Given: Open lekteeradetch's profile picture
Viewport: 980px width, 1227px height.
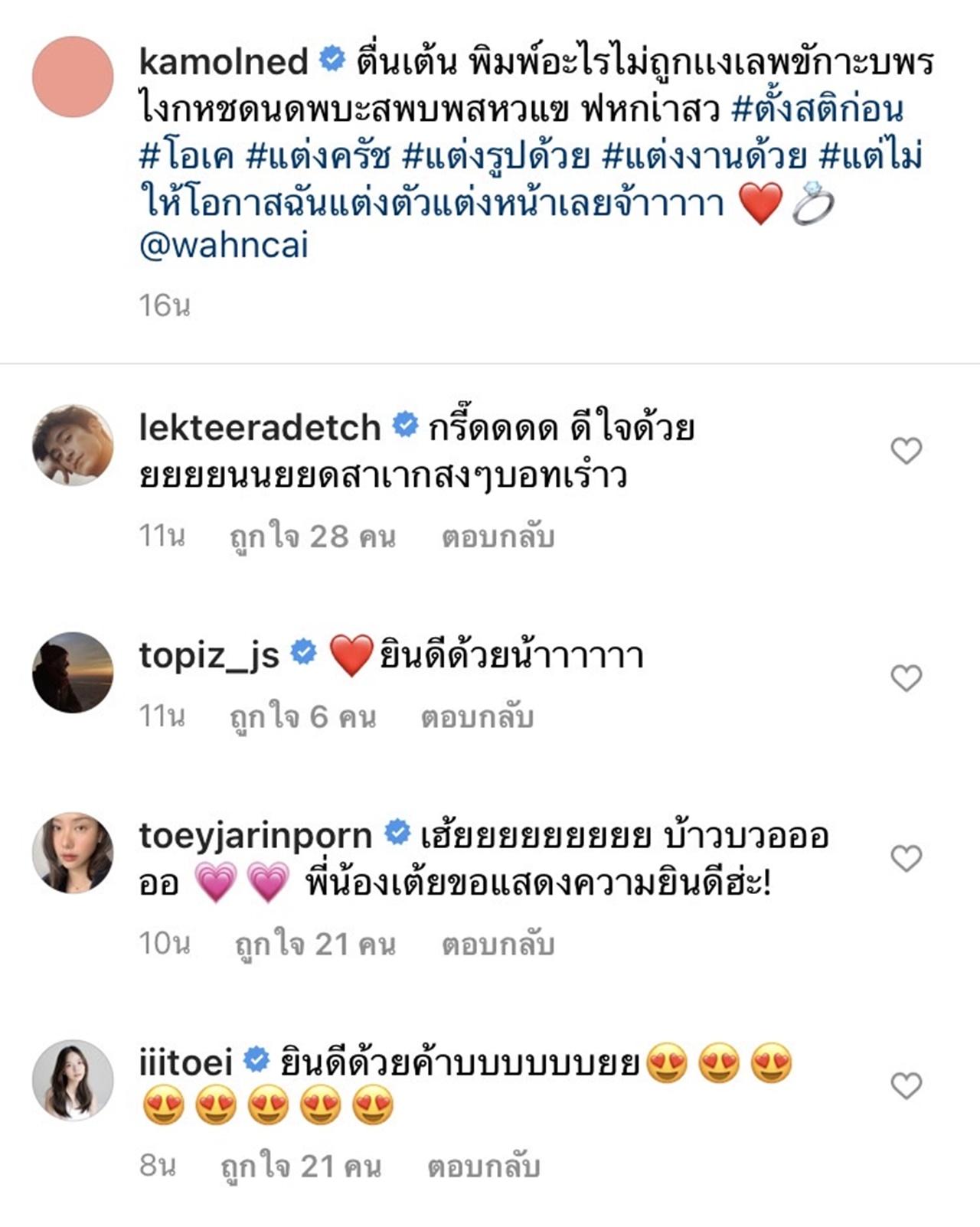Looking at the screenshot, I should (73, 445).
